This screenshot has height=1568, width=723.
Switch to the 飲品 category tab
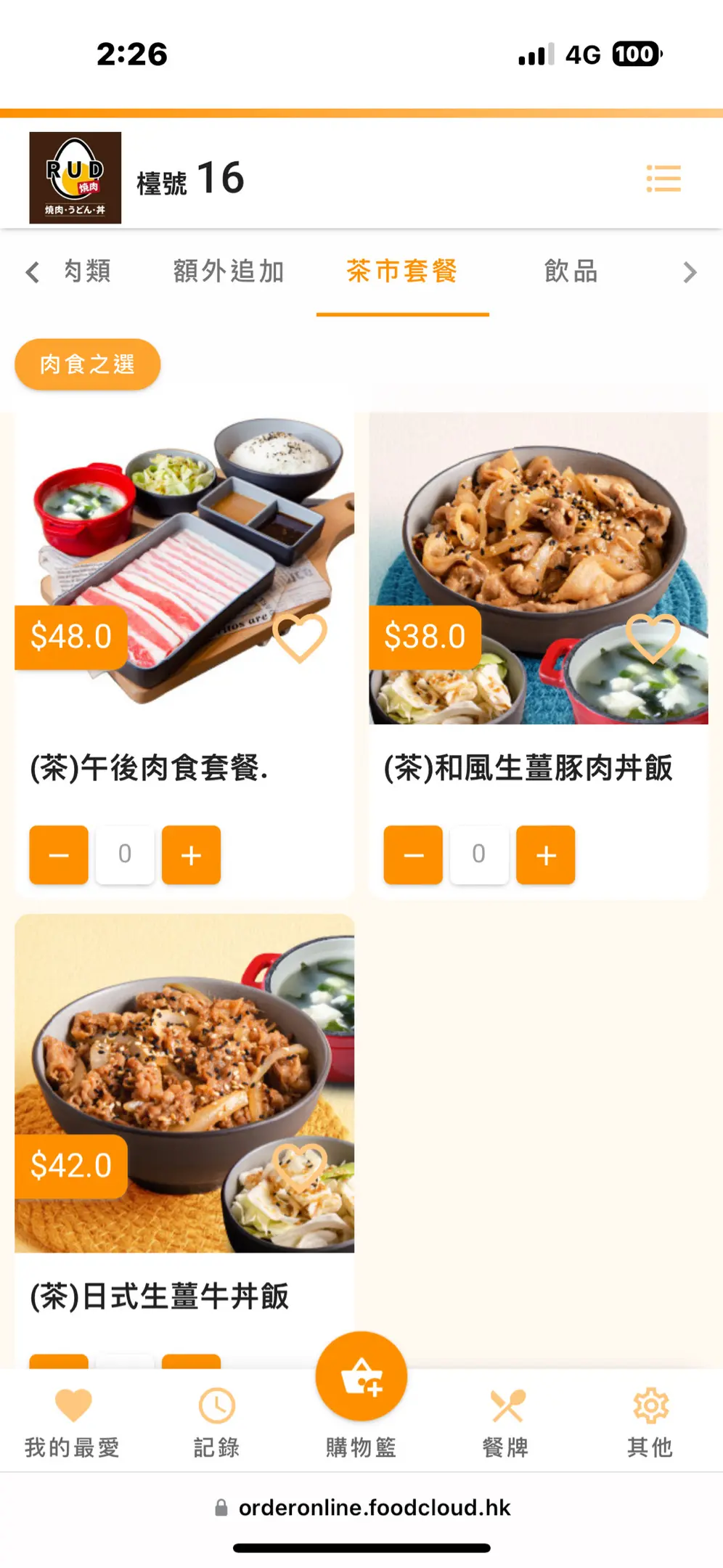point(571,271)
